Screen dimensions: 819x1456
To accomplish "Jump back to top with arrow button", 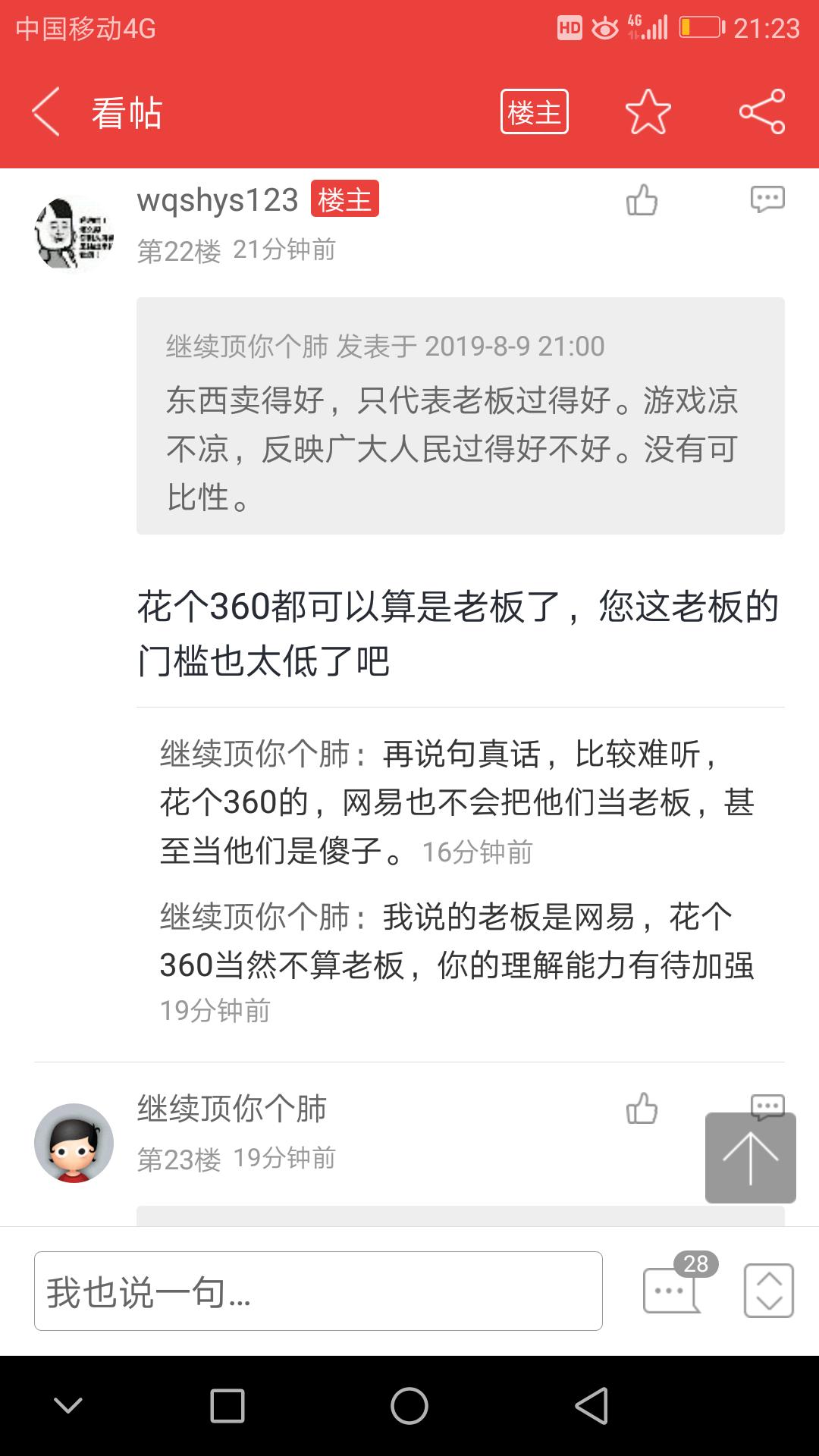I will coord(750,1157).
